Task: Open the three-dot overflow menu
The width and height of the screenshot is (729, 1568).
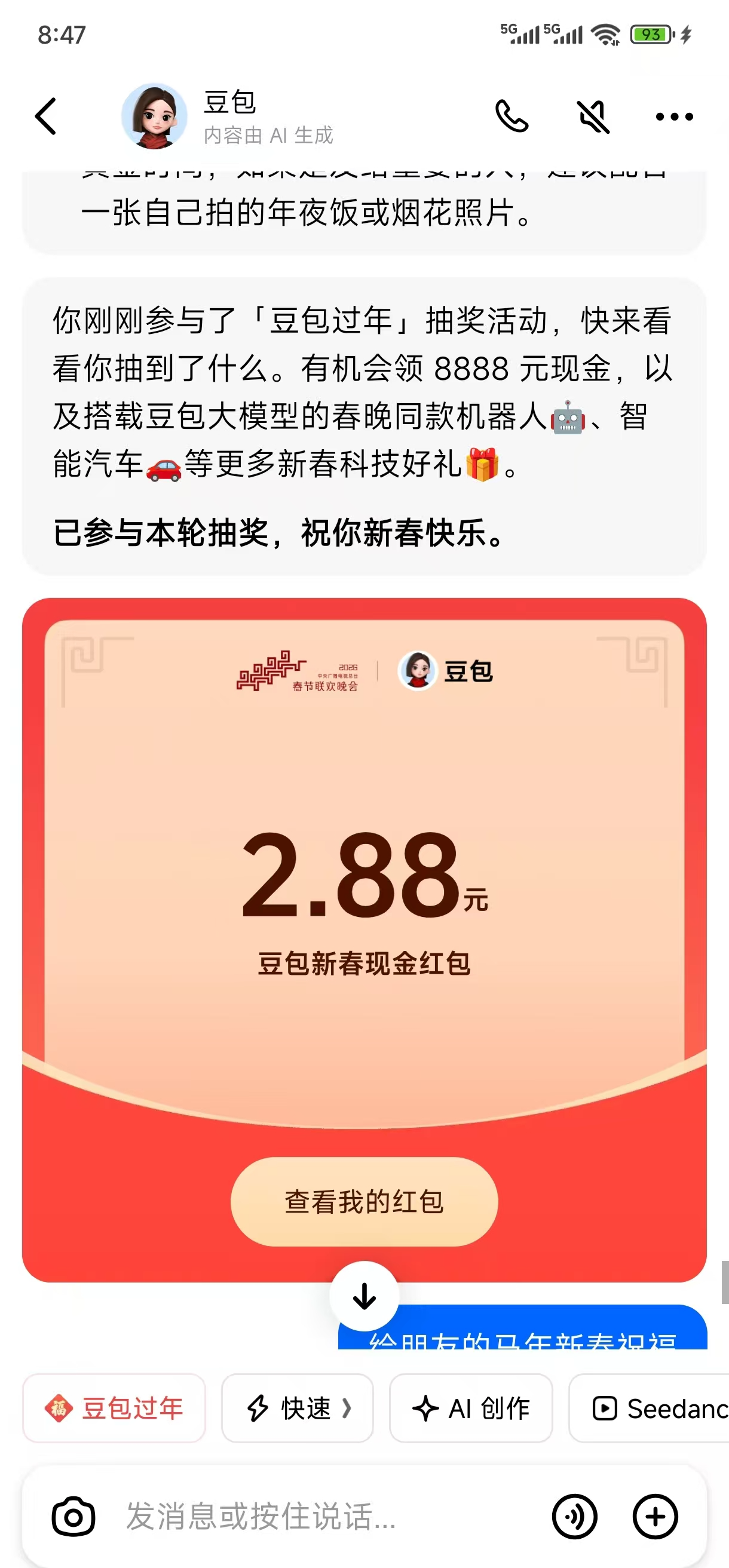Action: tap(673, 116)
